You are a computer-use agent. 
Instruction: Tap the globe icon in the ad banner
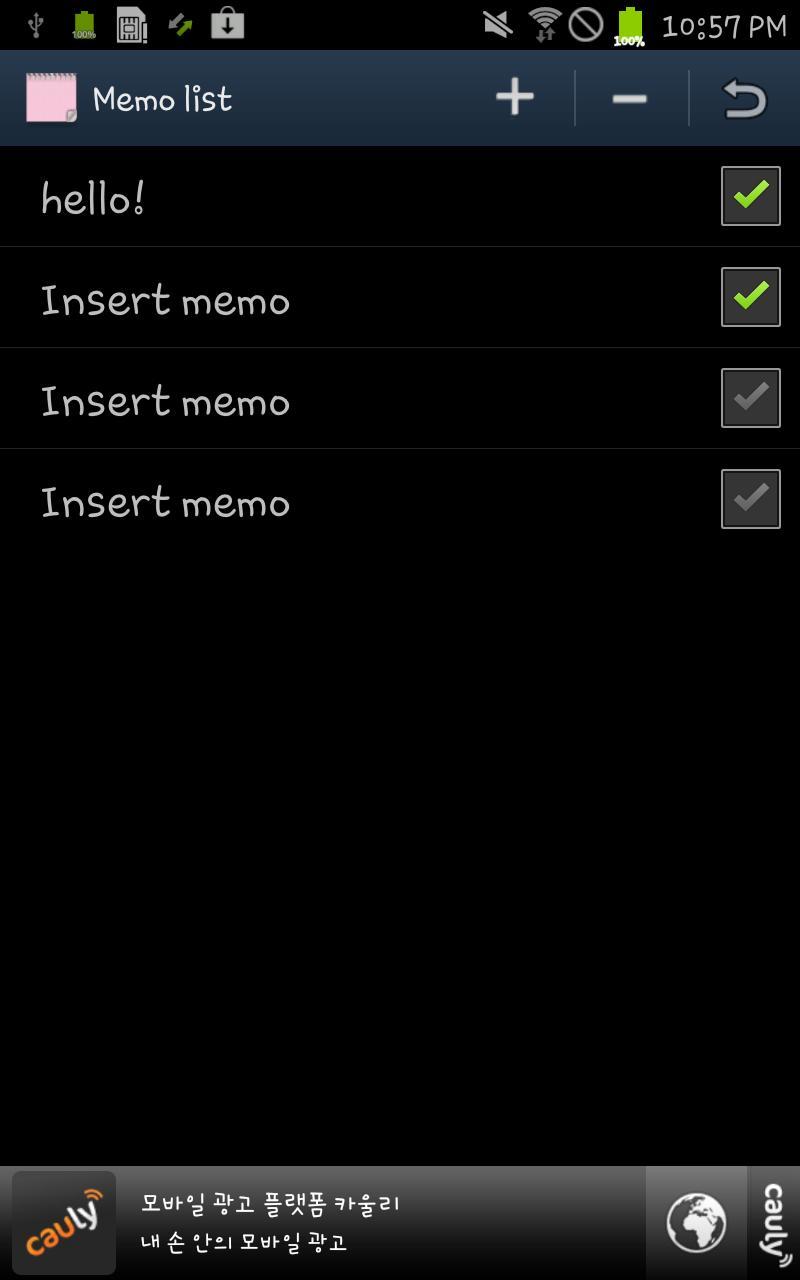(697, 1222)
